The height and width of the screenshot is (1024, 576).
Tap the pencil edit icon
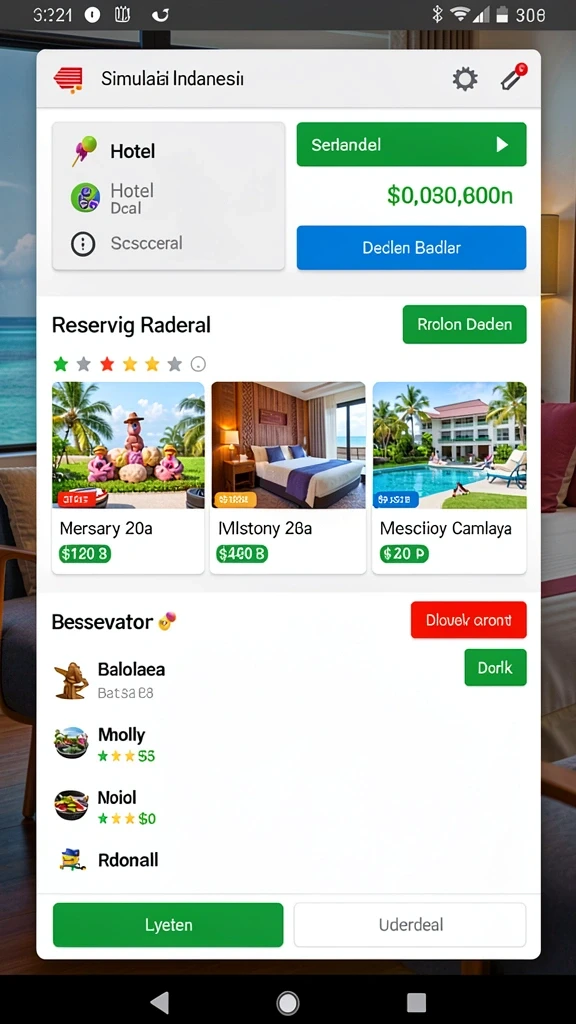point(513,77)
